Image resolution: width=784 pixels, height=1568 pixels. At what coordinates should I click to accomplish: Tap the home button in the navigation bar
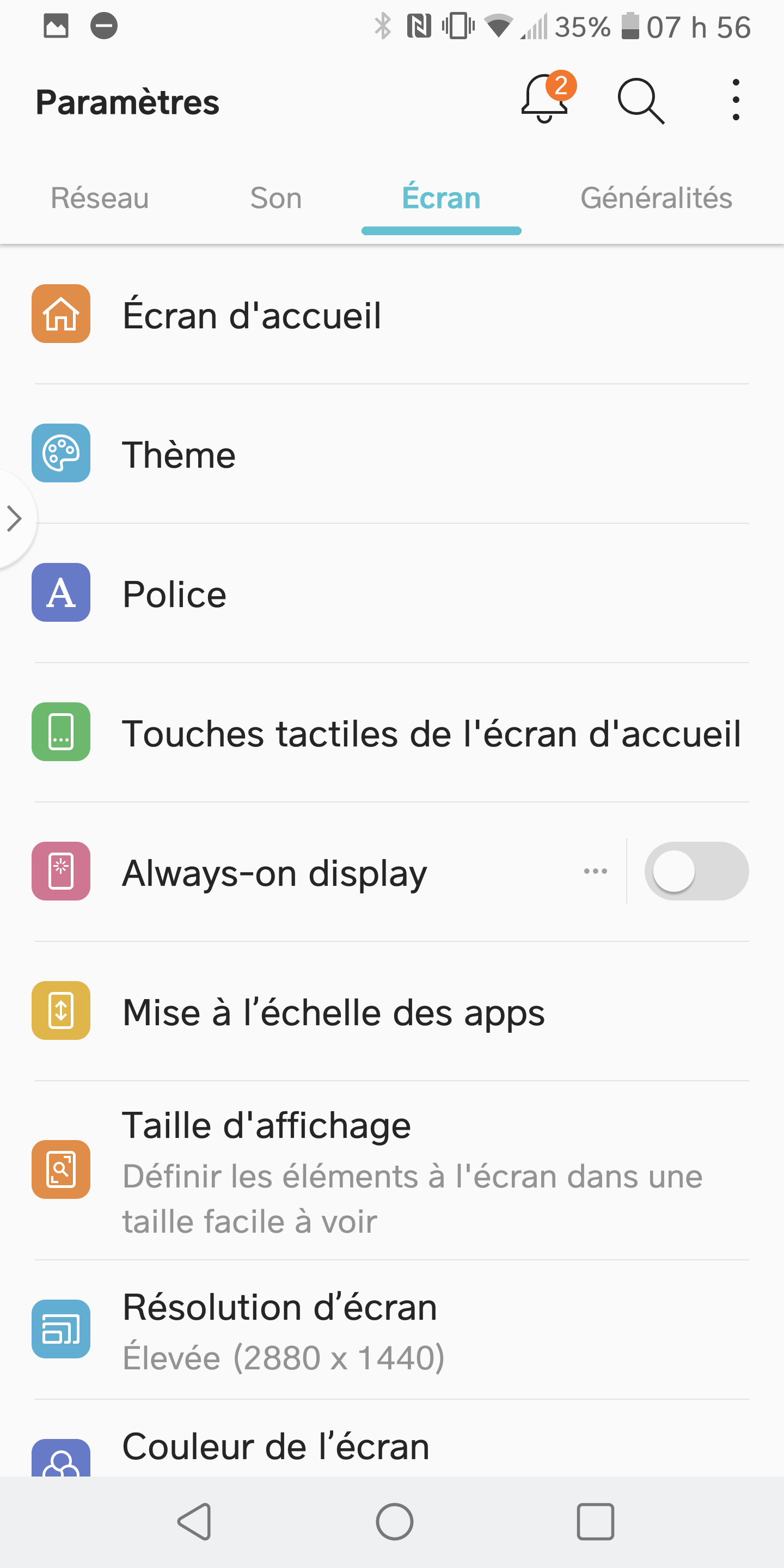coord(394,1522)
